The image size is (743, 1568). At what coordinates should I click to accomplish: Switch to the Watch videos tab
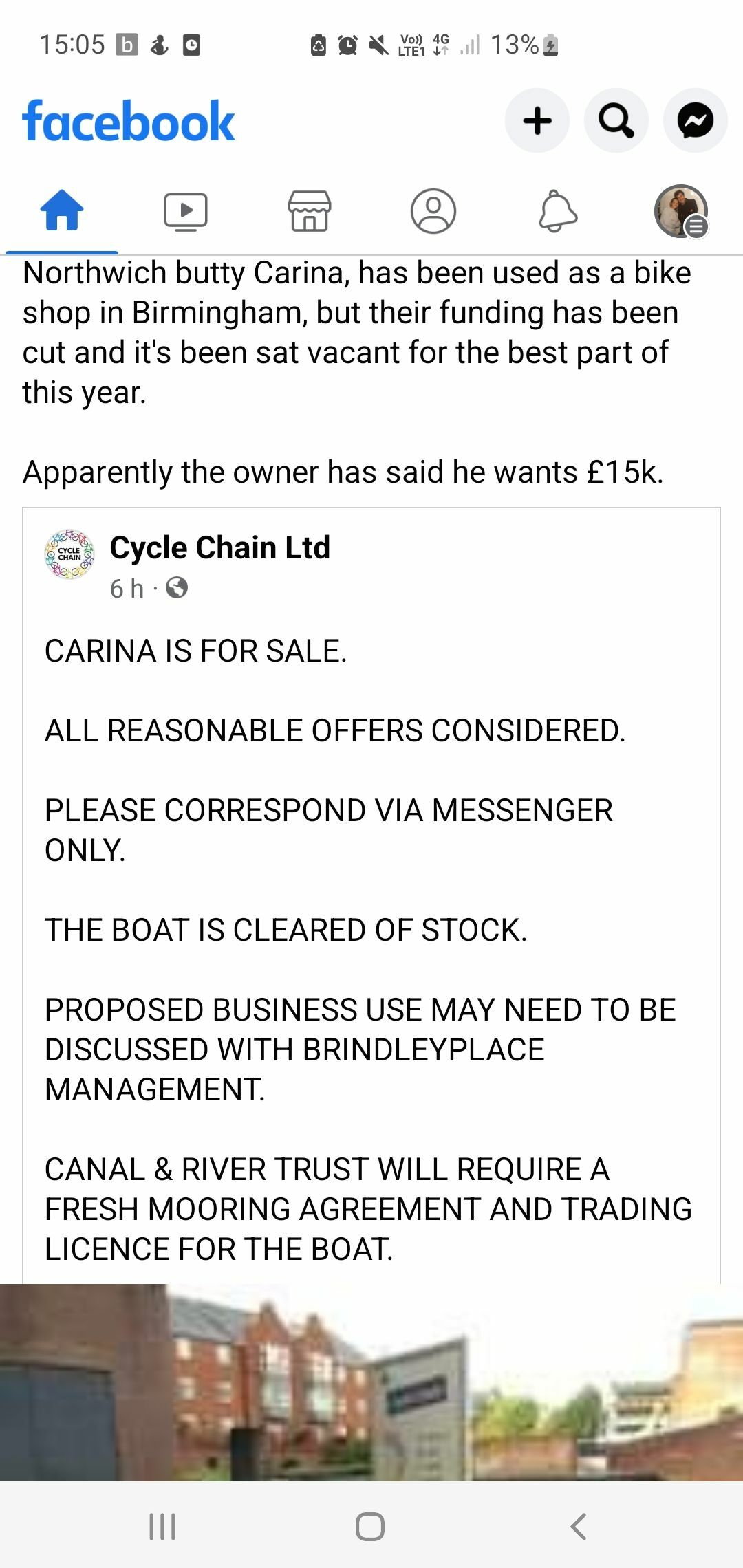(186, 210)
